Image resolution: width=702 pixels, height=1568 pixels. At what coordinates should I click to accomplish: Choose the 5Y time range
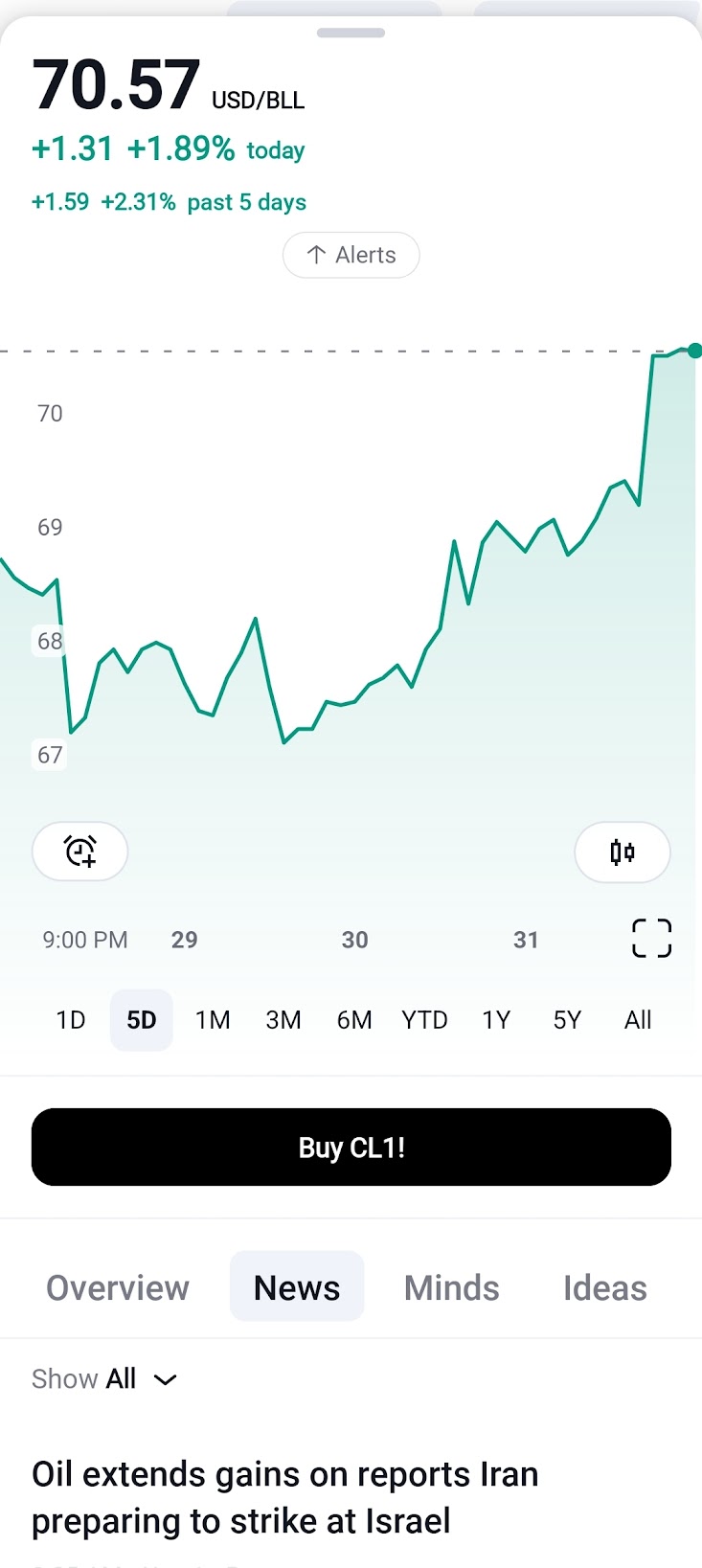click(x=567, y=1020)
